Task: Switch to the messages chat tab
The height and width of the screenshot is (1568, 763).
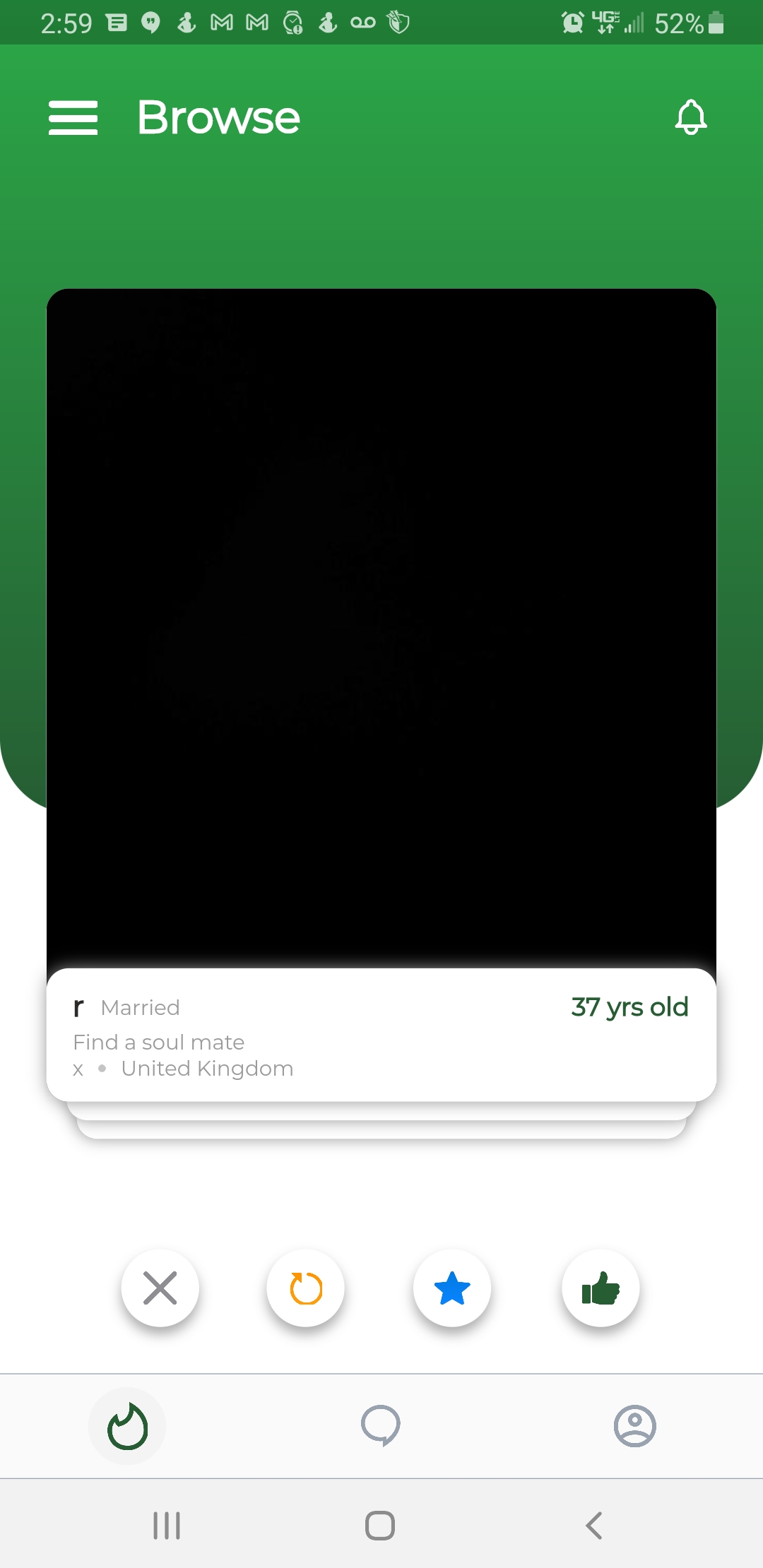Action: pos(381,1425)
